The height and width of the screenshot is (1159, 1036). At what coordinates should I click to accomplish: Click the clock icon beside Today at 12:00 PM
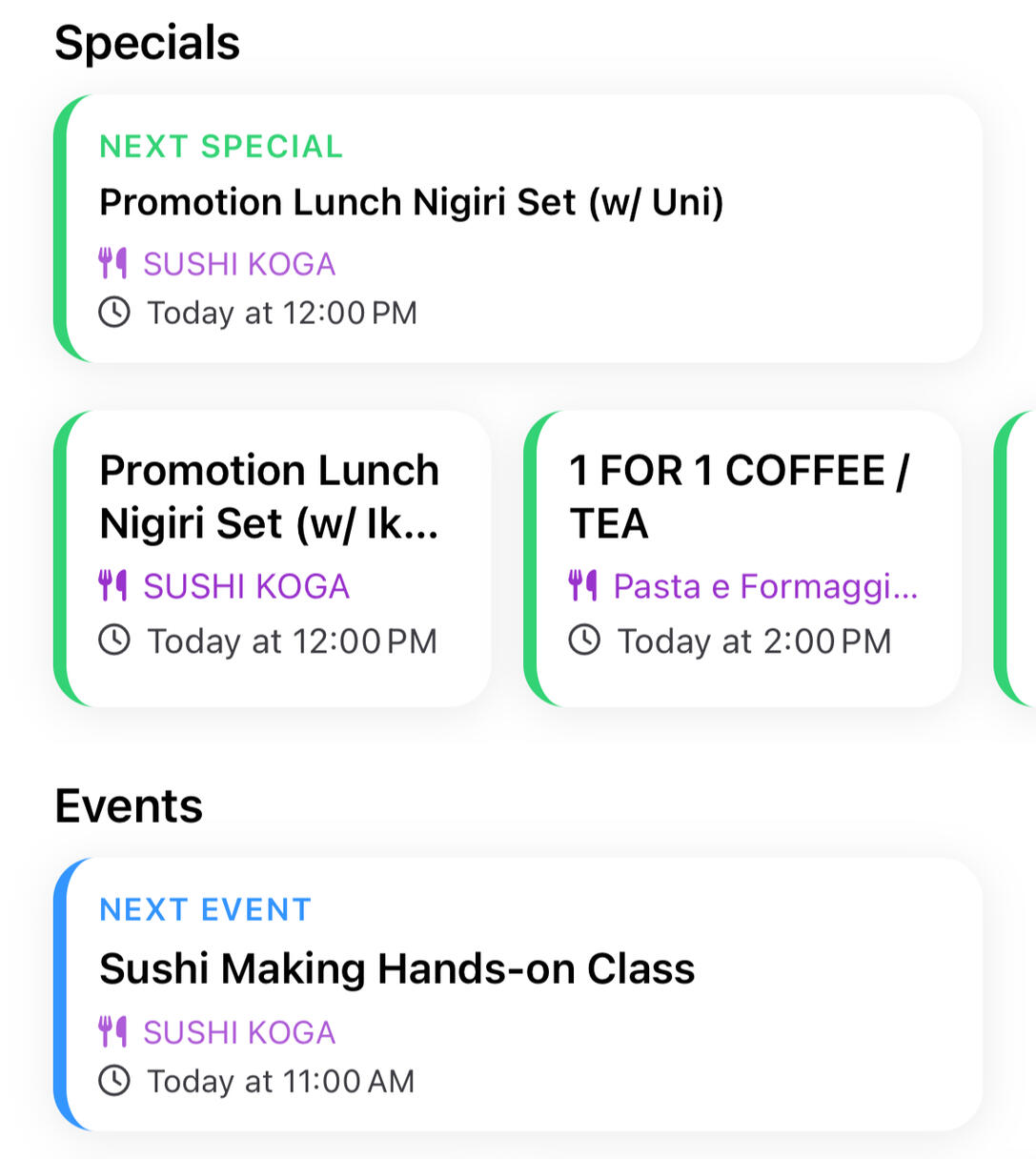(114, 312)
